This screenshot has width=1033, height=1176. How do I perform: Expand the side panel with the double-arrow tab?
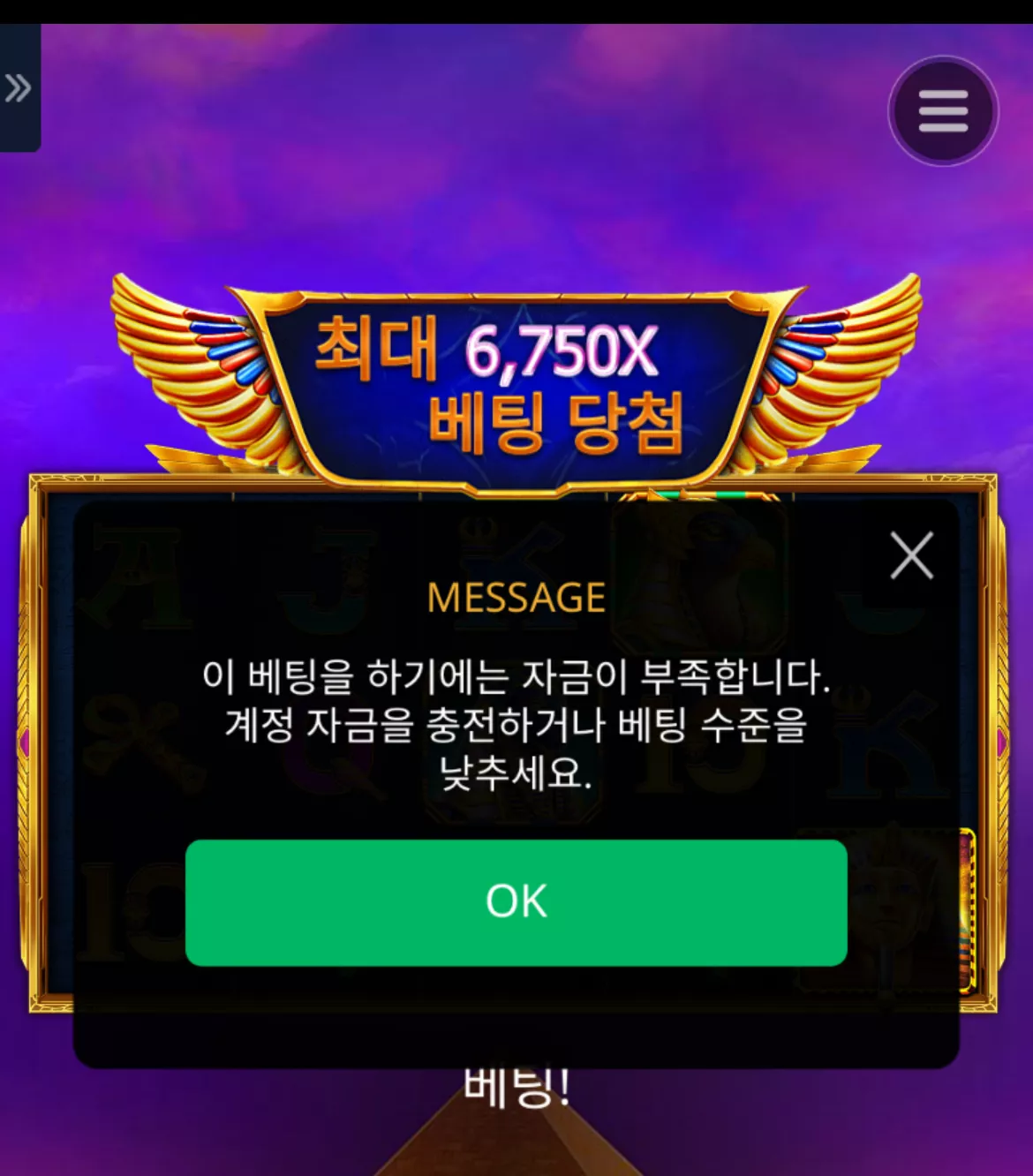(19, 88)
